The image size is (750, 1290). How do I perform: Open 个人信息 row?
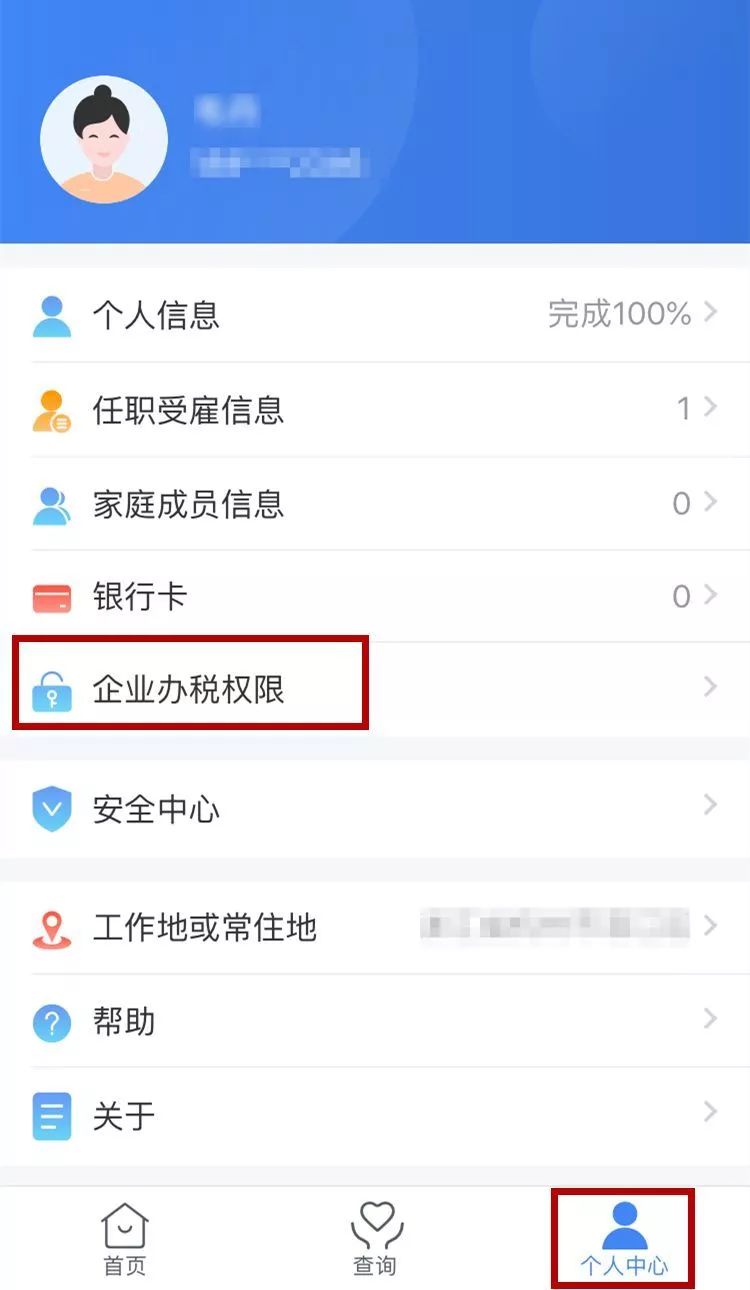coord(375,315)
